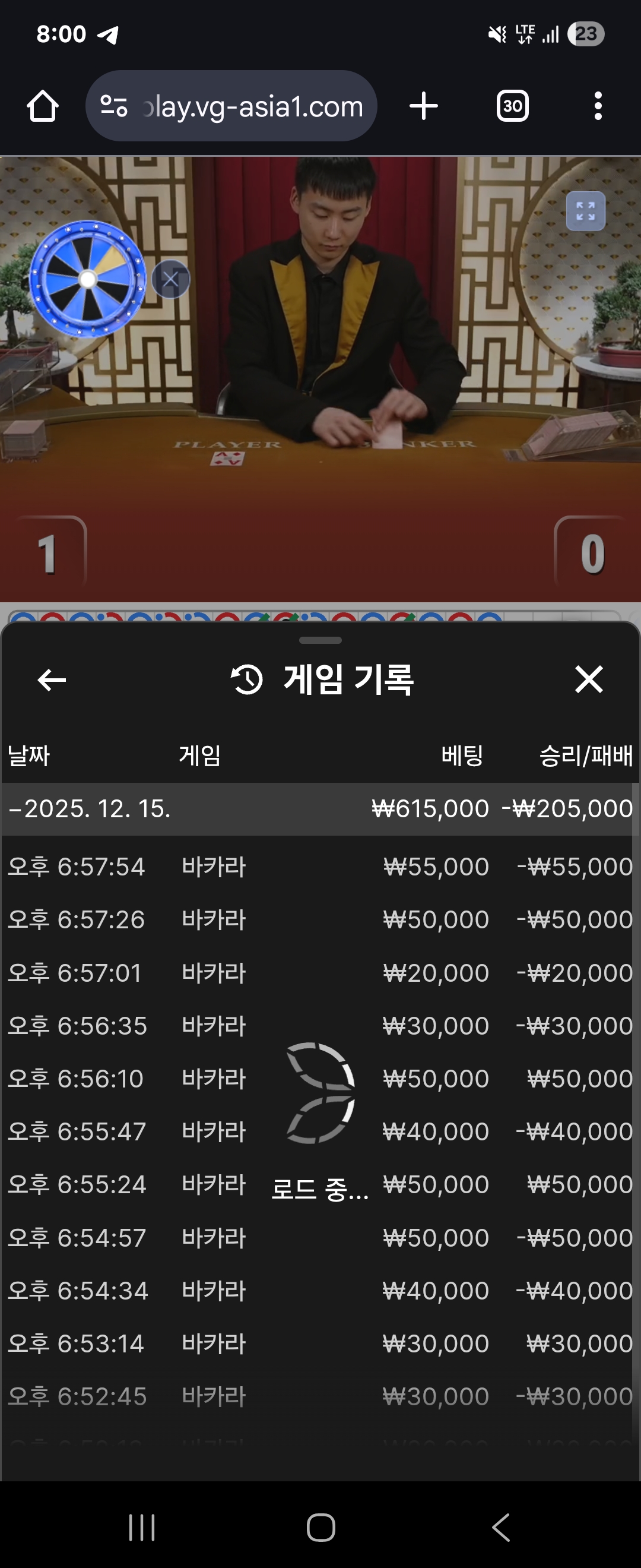This screenshot has height=1568, width=641.
Task: Collapse the 2025. 12. 15. date group
Action: point(89,808)
